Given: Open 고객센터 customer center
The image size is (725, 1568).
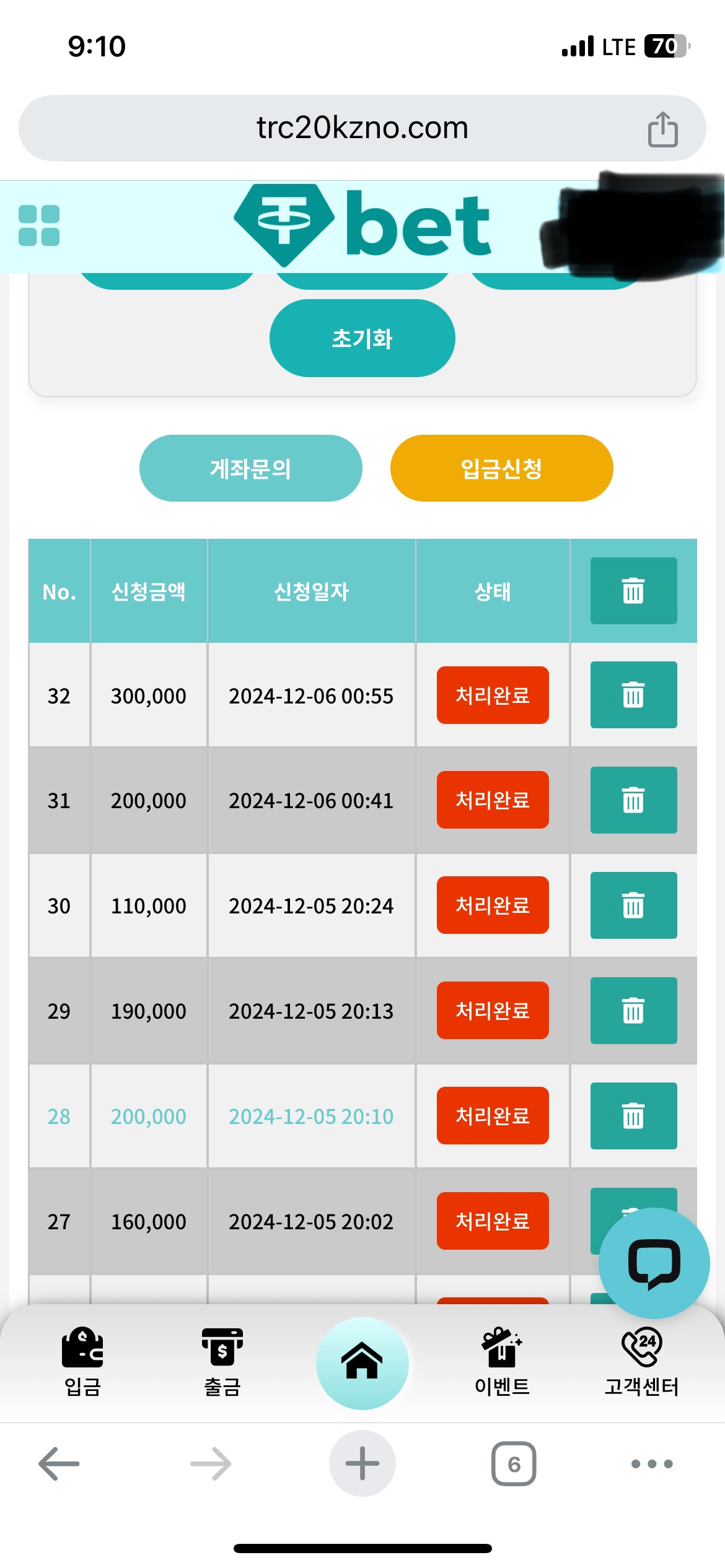Looking at the screenshot, I should [x=642, y=1362].
